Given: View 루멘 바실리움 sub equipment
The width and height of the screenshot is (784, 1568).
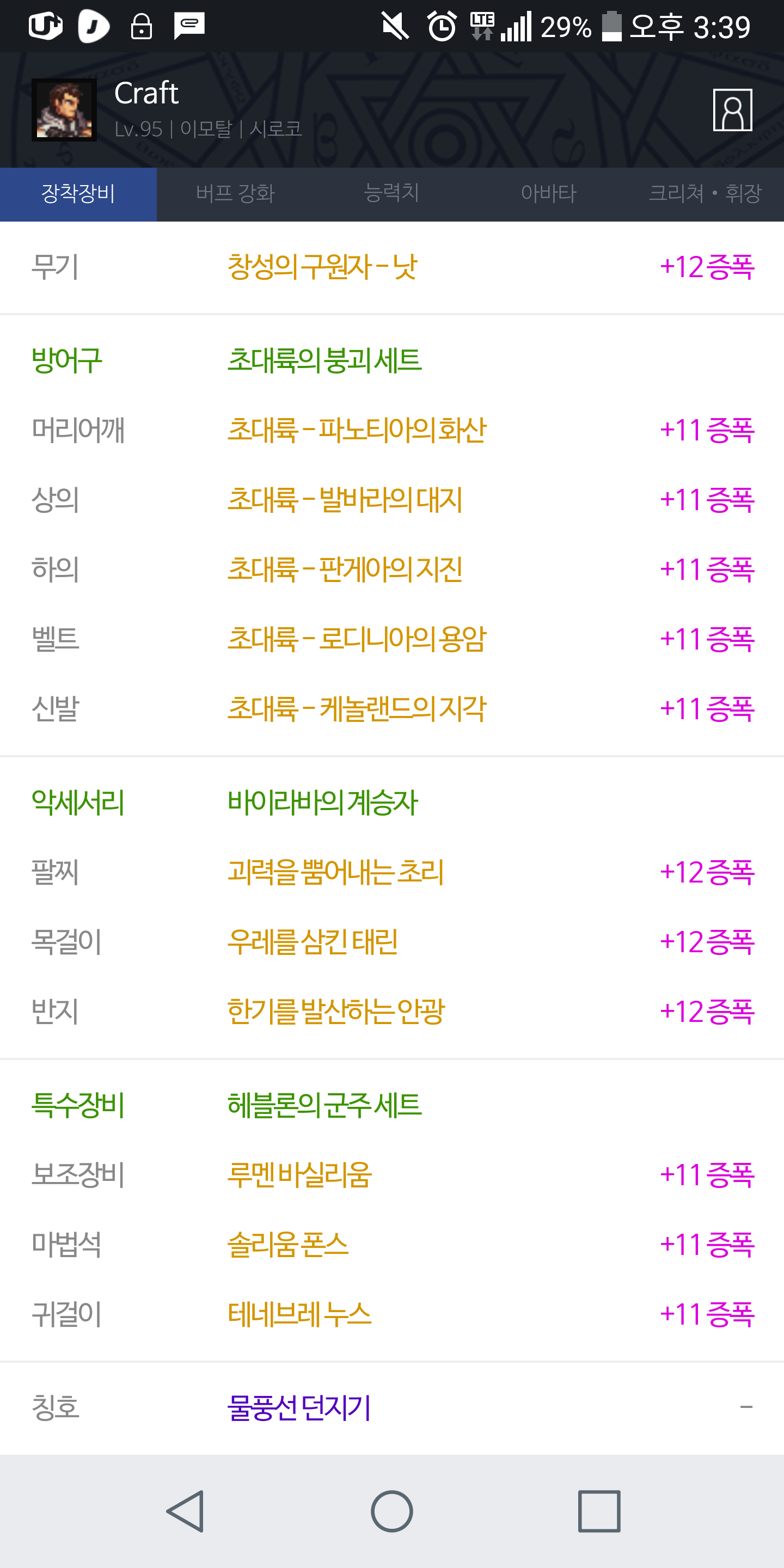Looking at the screenshot, I should [x=299, y=1174].
